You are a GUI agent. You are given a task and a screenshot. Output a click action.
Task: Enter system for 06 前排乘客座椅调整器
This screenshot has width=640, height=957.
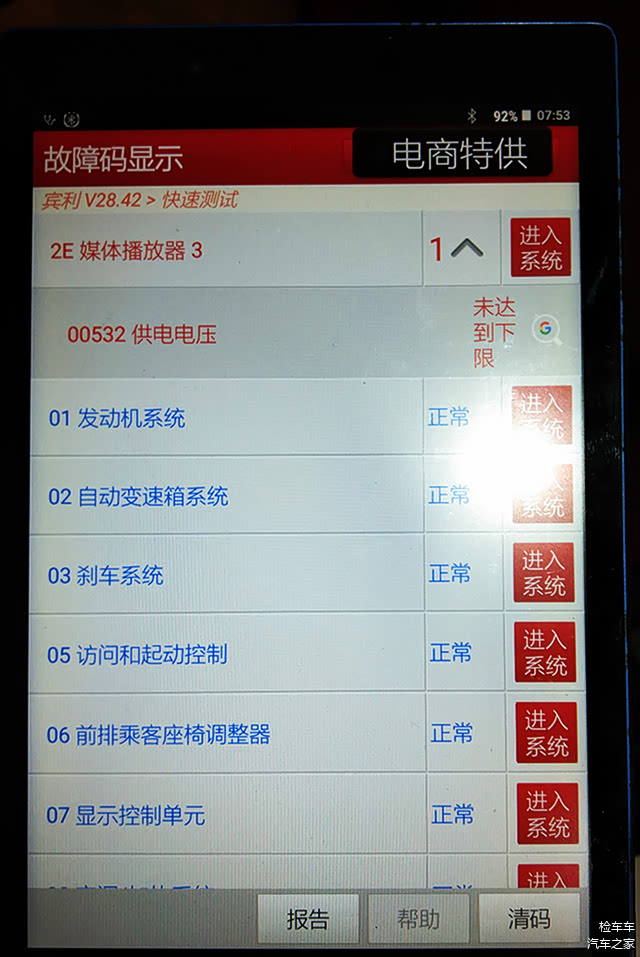point(546,733)
